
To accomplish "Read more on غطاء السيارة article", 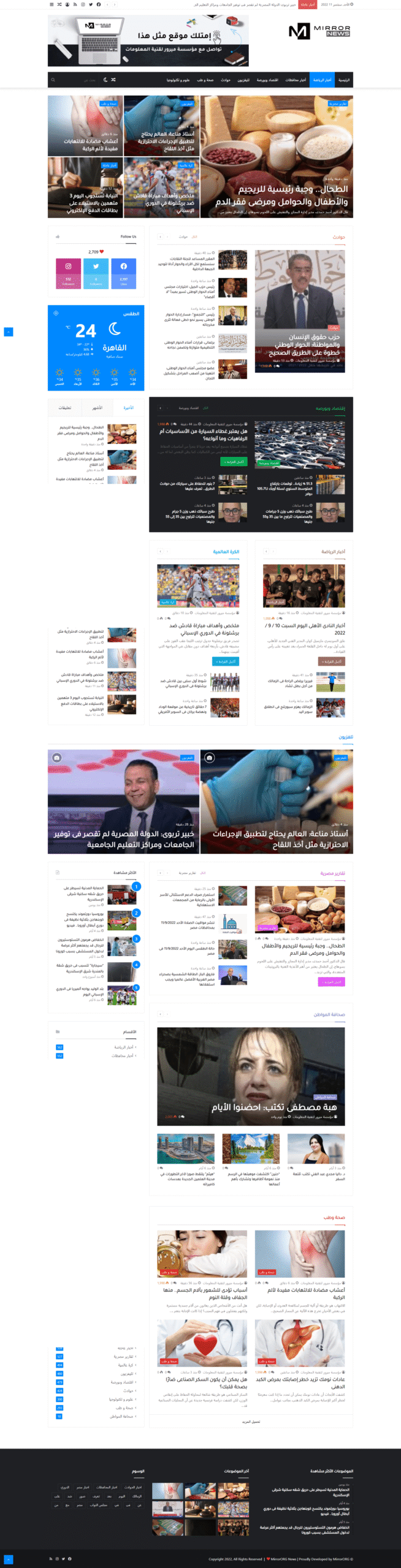I will tap(234, 462).
